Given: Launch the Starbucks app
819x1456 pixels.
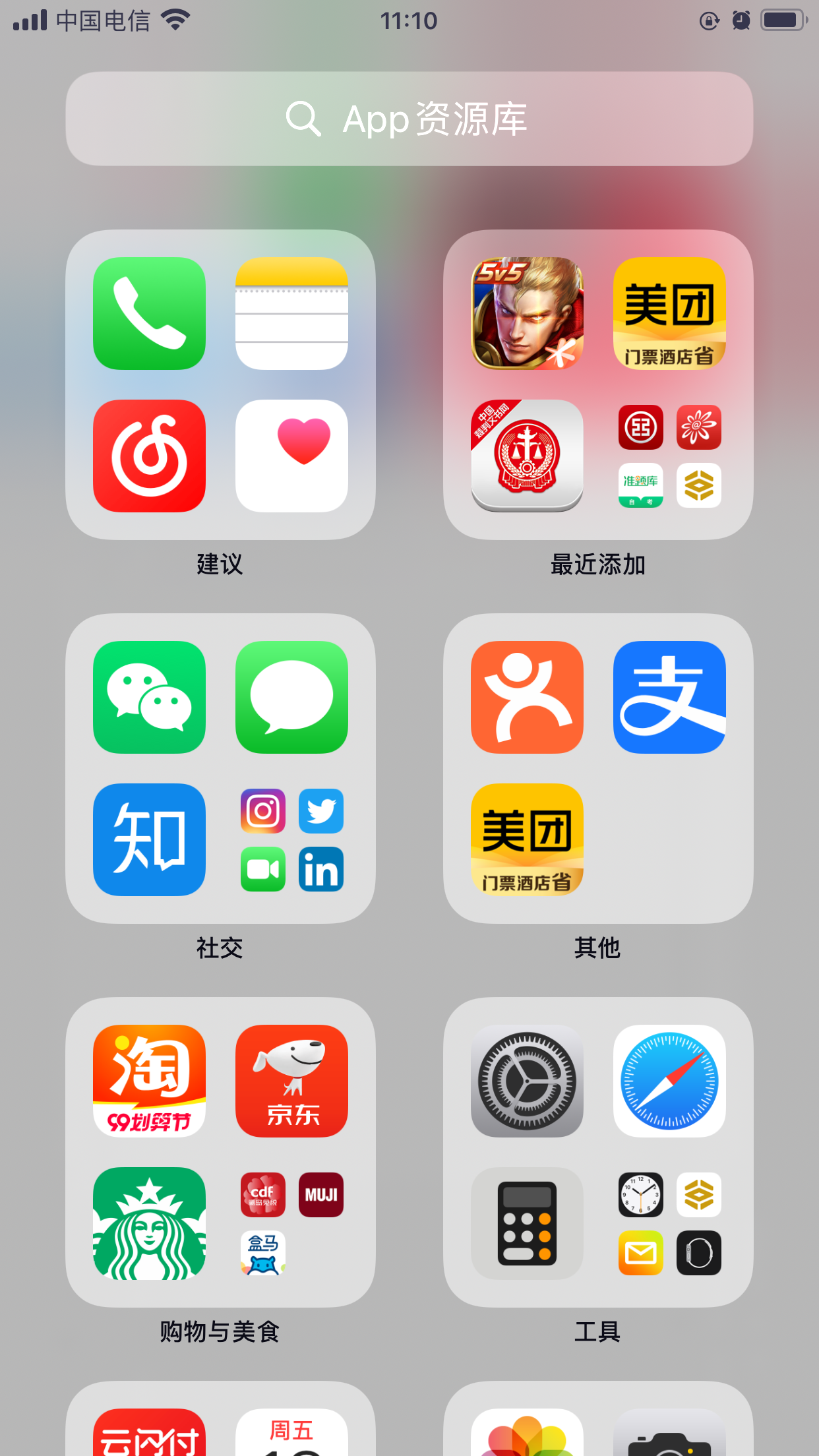Looking at the screenshot, I should [x=149, y=1223].
